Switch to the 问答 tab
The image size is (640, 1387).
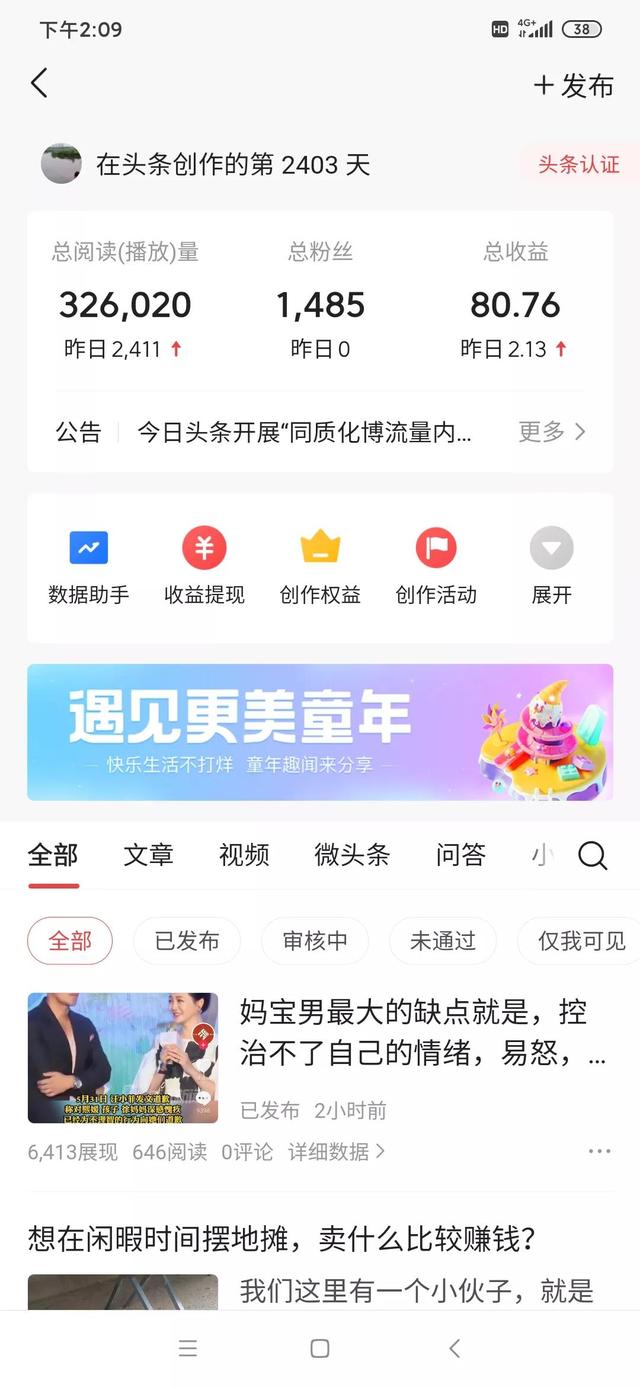(460, 855)
